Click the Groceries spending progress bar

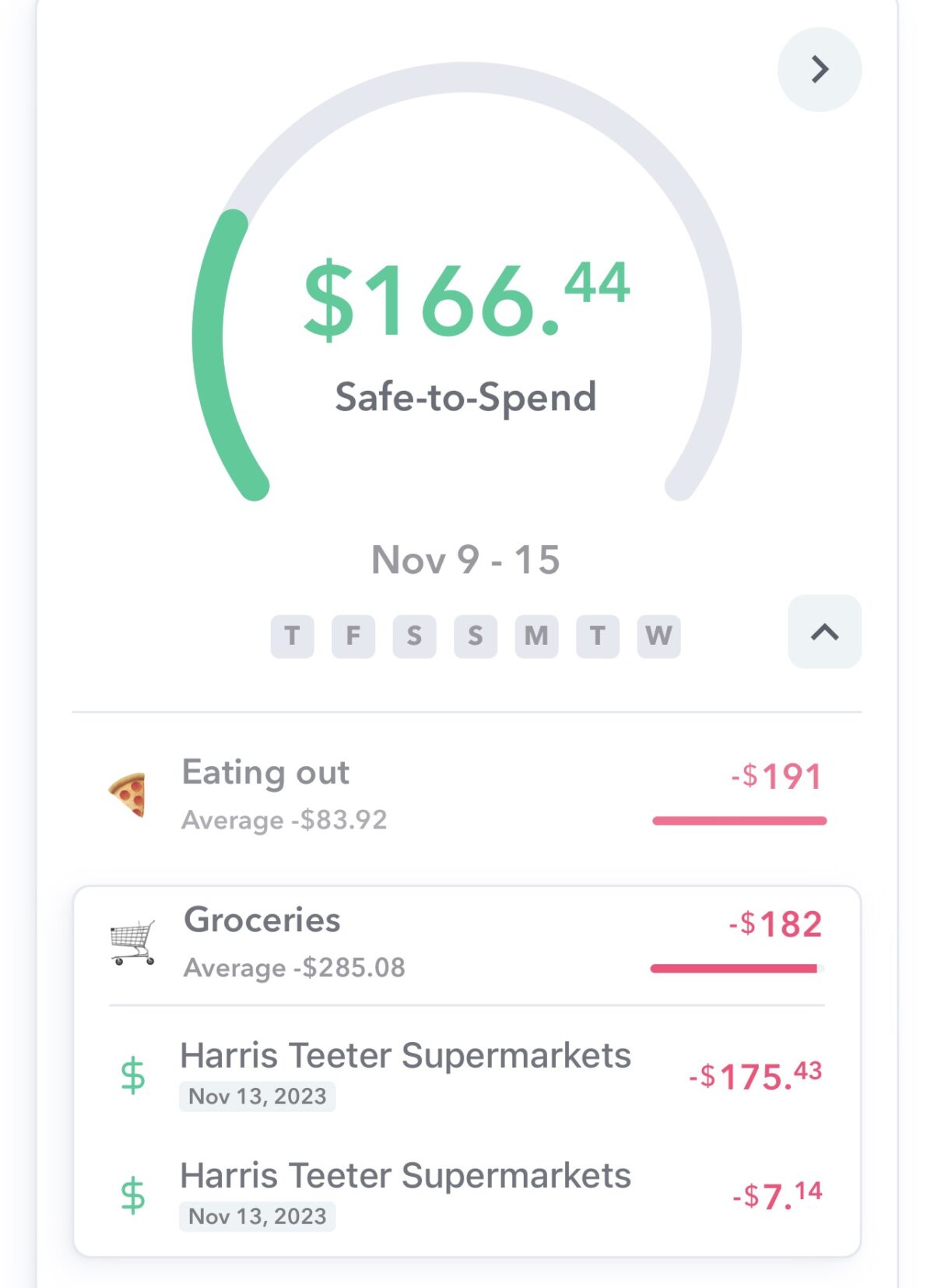[736, 968]
